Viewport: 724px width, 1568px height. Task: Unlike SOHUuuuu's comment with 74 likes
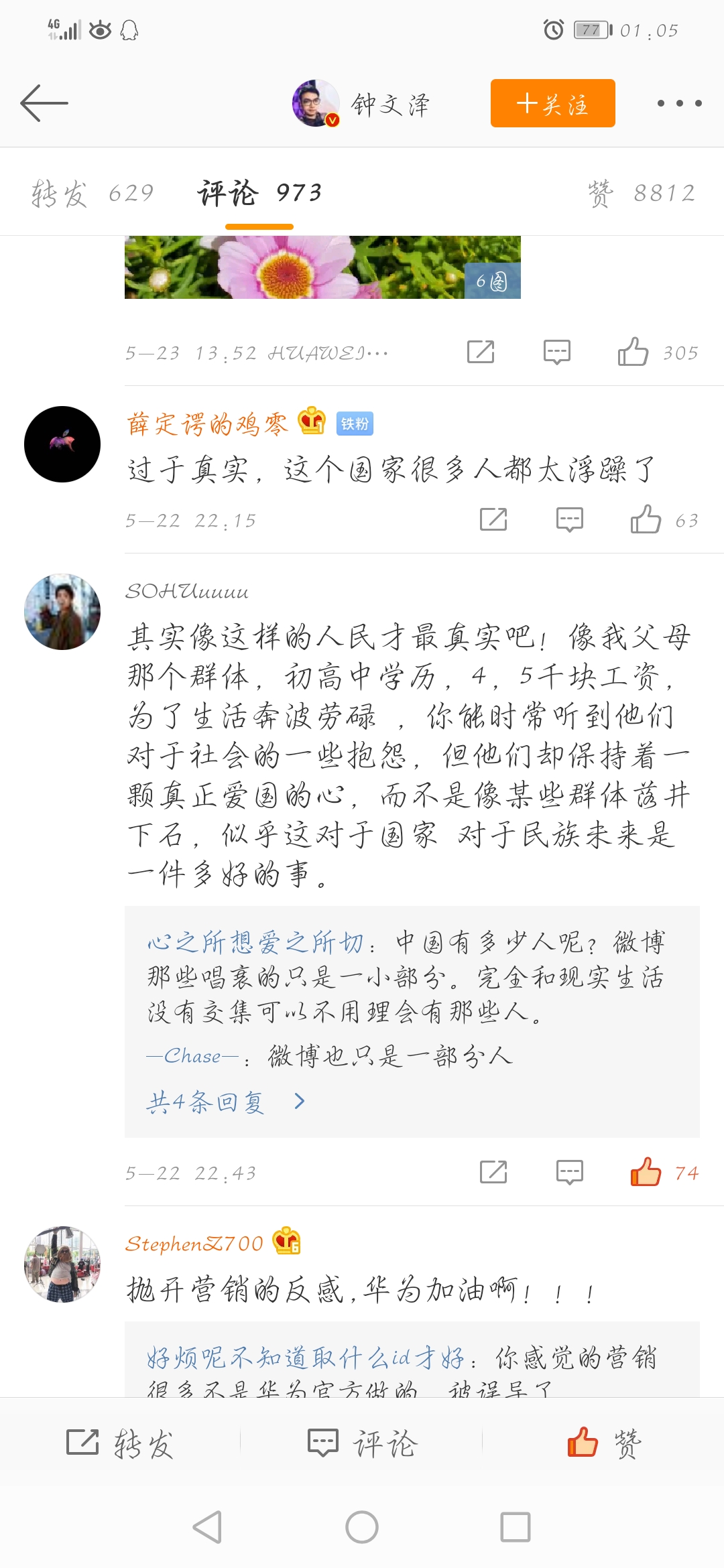click(x=646, y=1172)
